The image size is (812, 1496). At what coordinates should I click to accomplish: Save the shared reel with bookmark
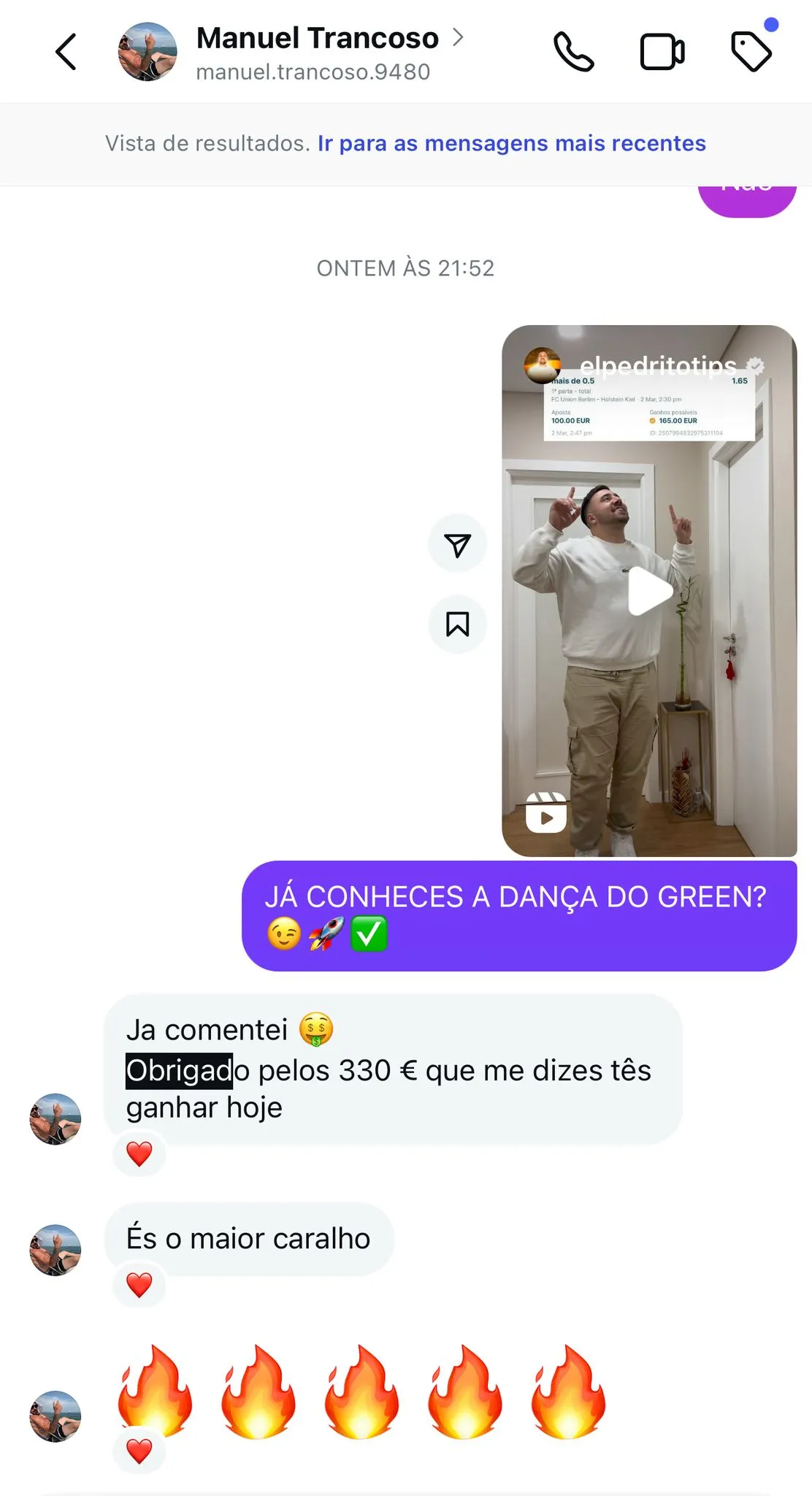point(457,625)
